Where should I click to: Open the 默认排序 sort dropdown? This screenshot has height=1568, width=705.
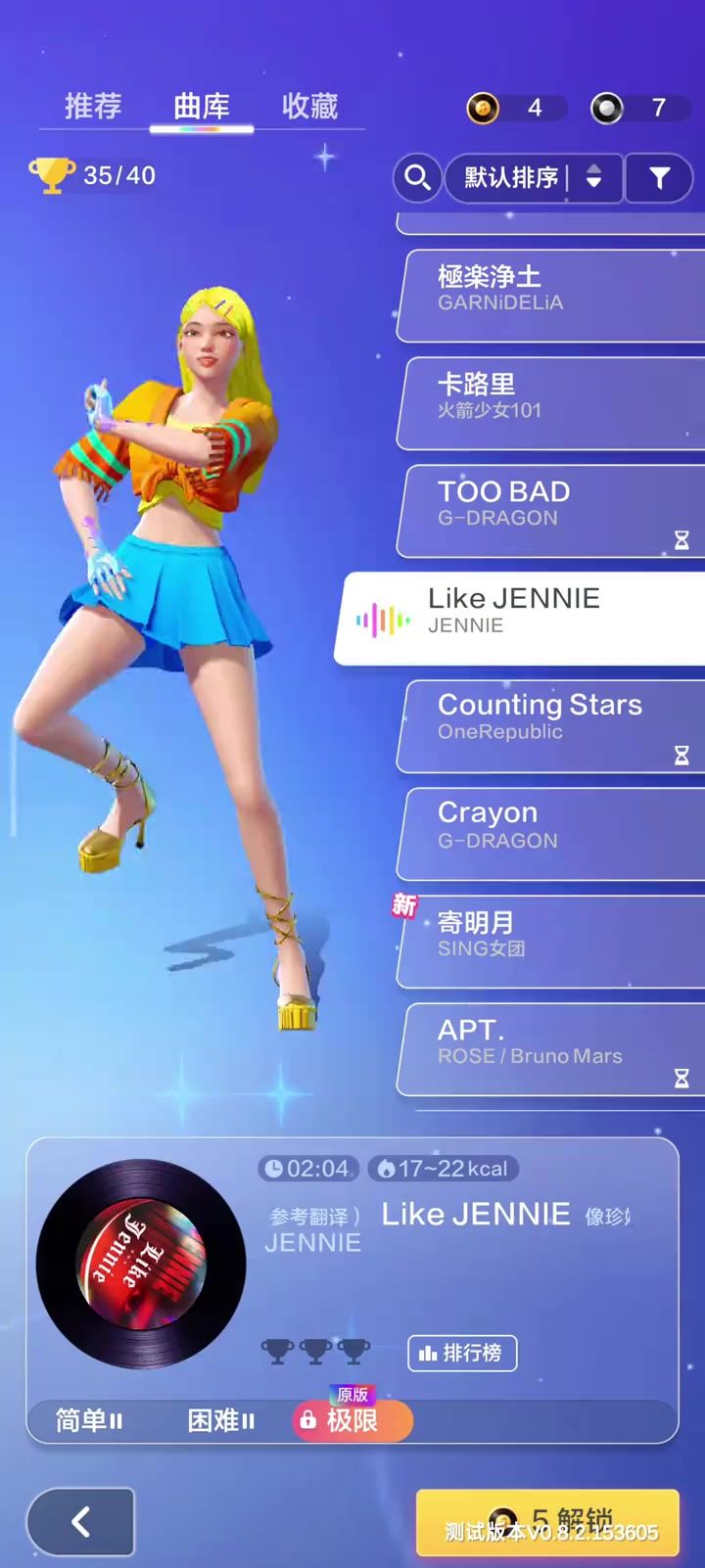pyautogui.click(x=534, y=177)
